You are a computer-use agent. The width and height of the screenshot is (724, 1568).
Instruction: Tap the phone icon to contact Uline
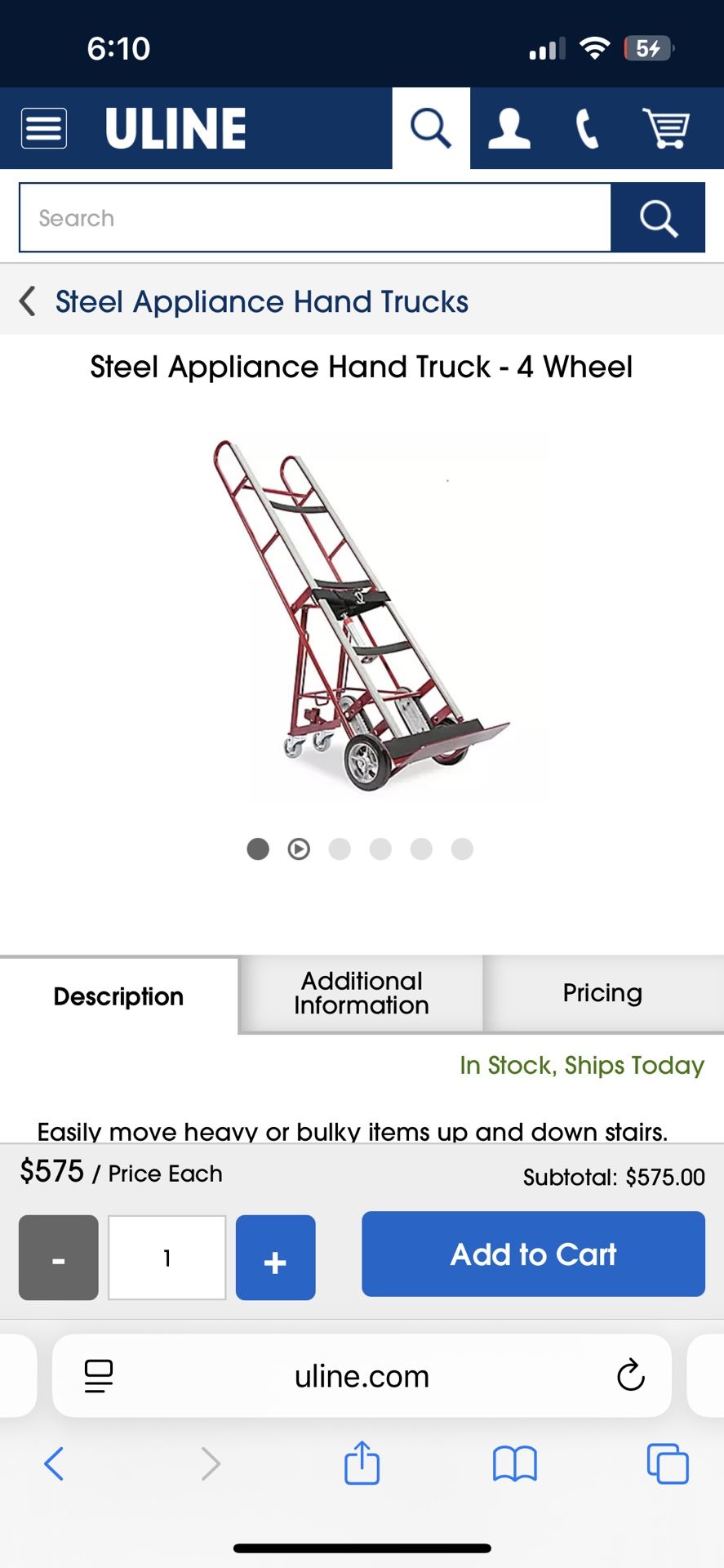click(x=586, y=128)
